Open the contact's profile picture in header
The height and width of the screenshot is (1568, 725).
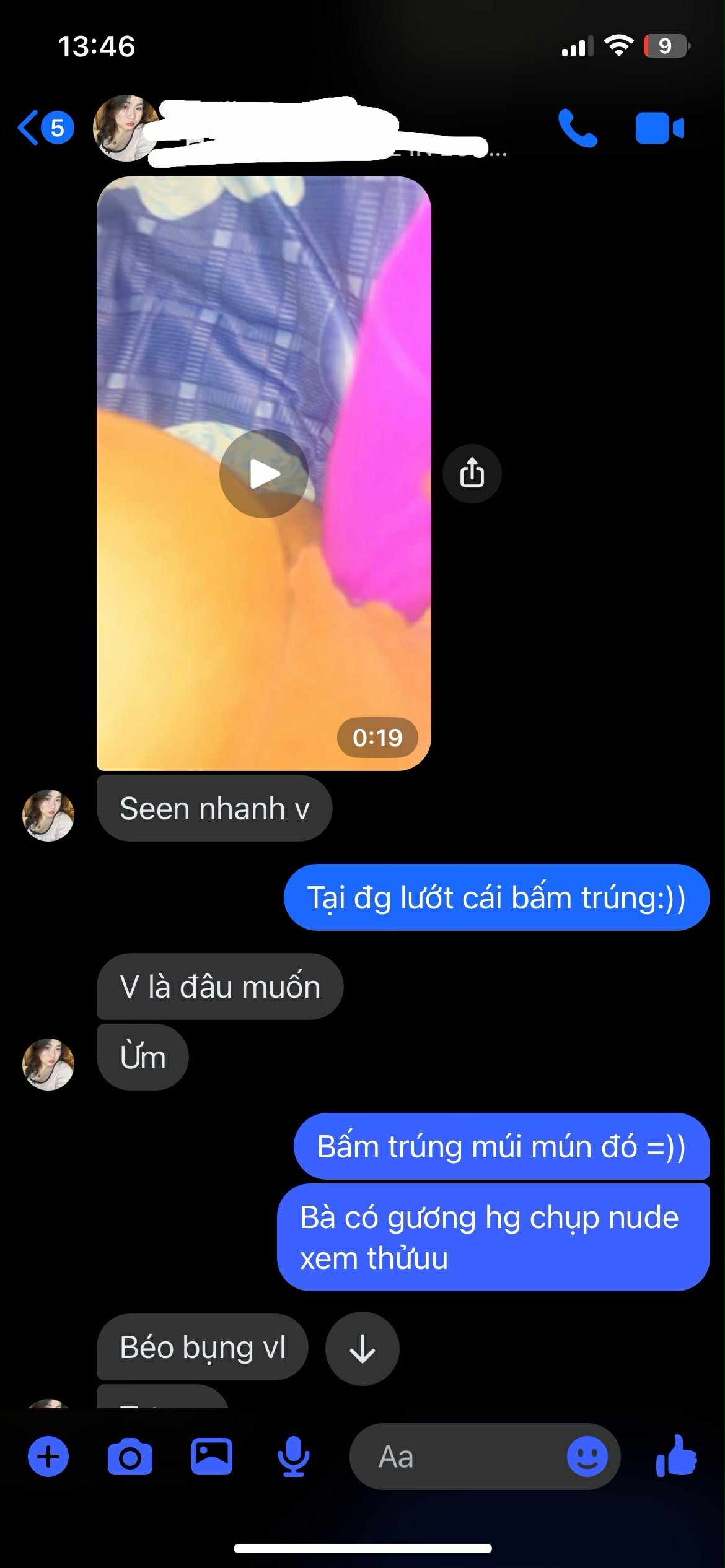(x=126, y=128)
